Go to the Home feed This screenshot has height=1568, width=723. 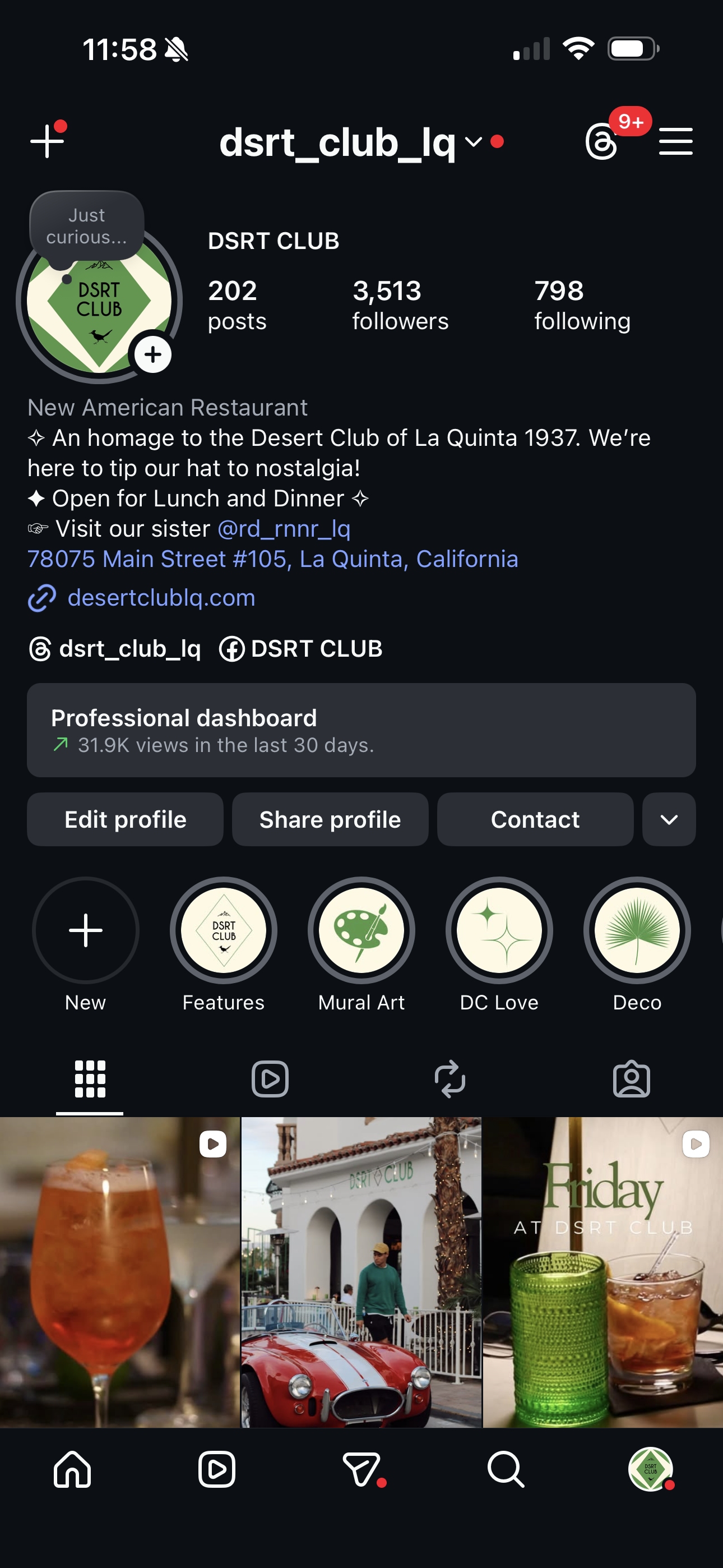pos(72,1469)
